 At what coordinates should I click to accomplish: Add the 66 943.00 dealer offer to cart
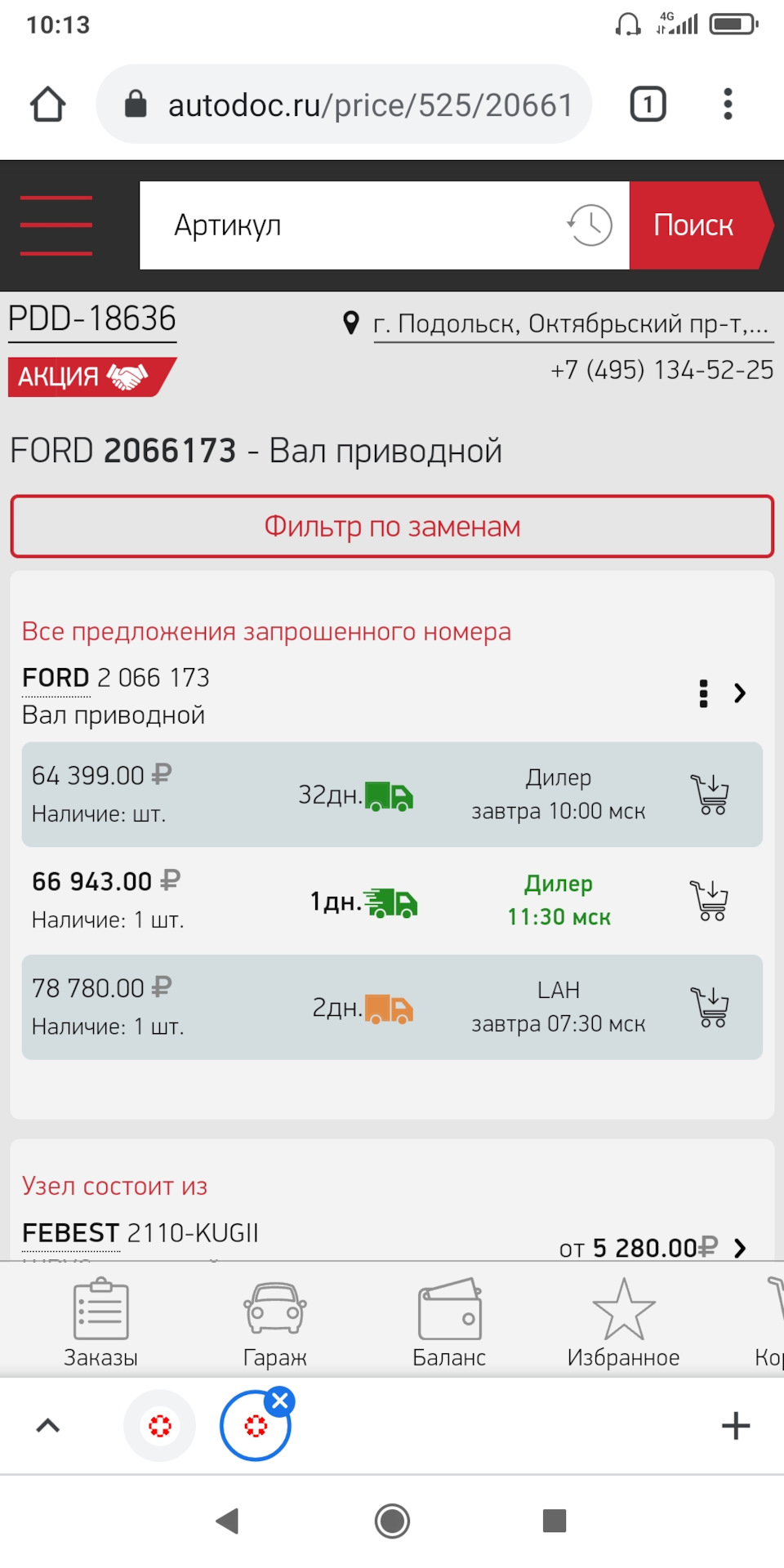coord(710,900)
